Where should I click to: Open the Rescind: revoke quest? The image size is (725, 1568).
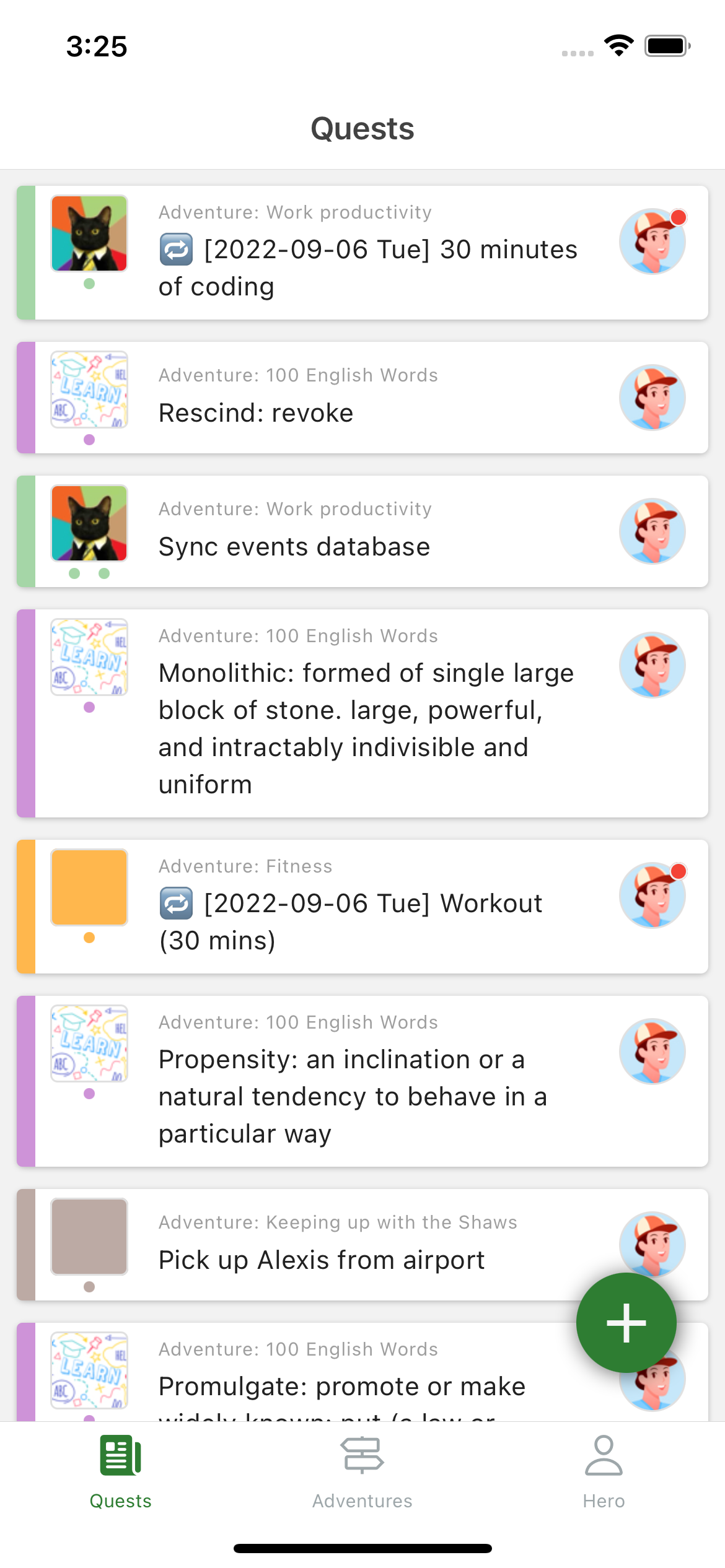pyautogui.click(x=362, y=398)
